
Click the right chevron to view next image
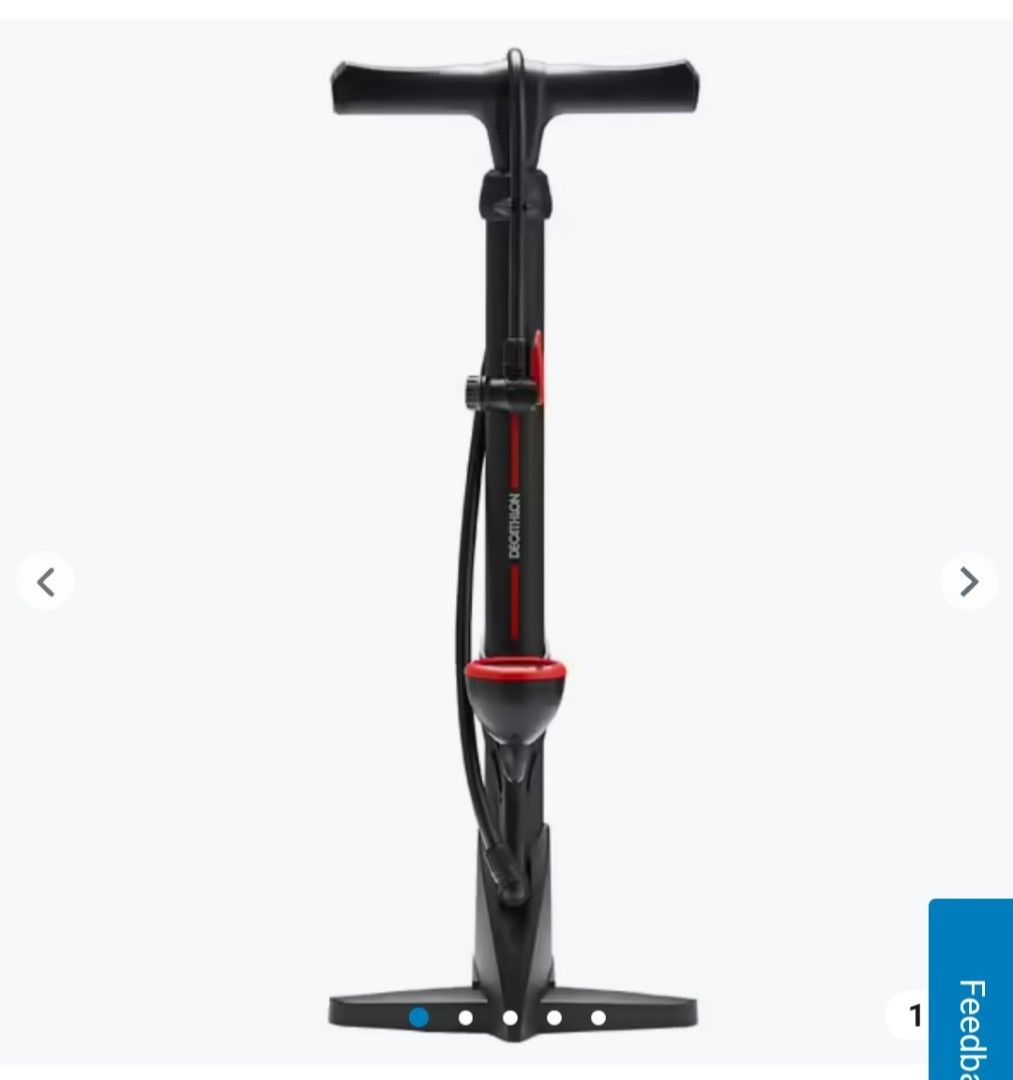tap(967, 581)
